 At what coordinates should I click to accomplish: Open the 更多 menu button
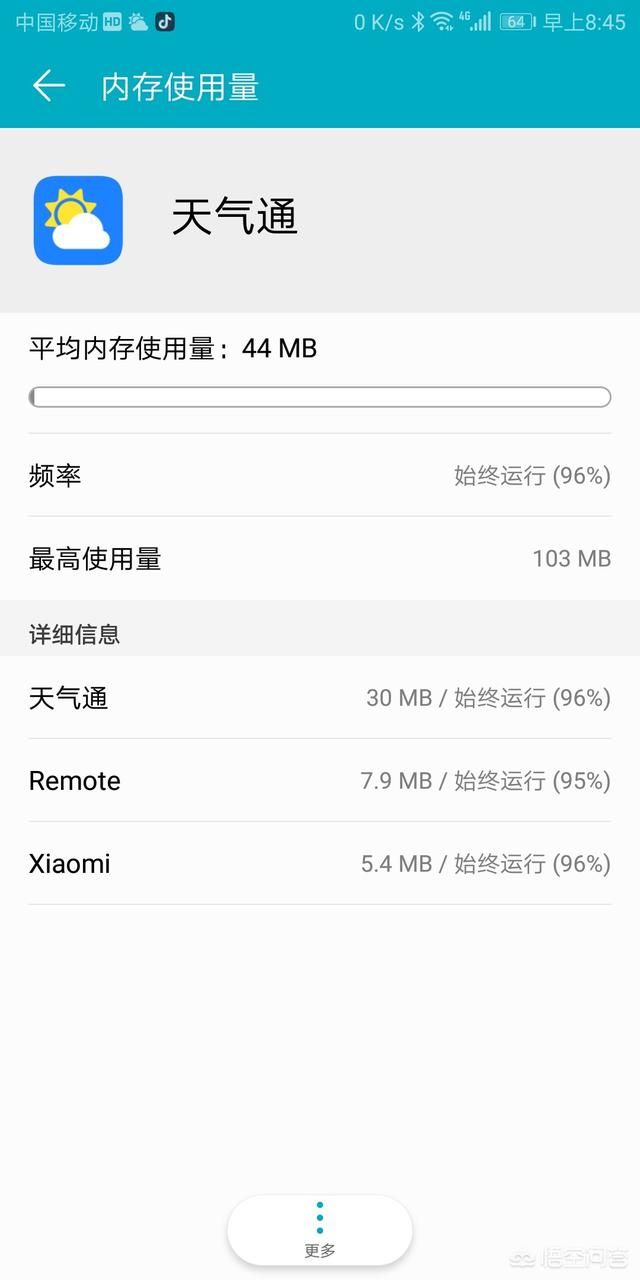point(320,1230)
